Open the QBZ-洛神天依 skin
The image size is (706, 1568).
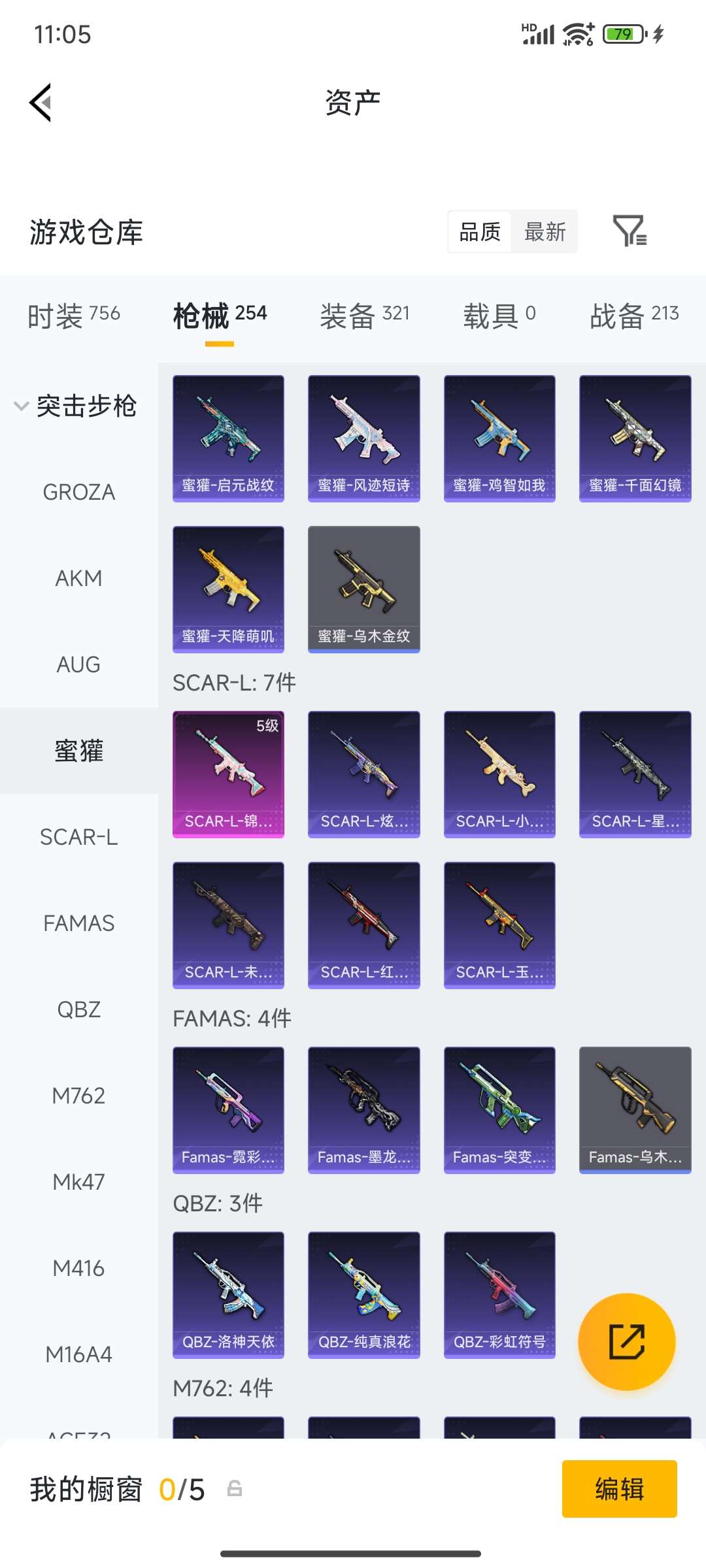tap(228, 1294)
